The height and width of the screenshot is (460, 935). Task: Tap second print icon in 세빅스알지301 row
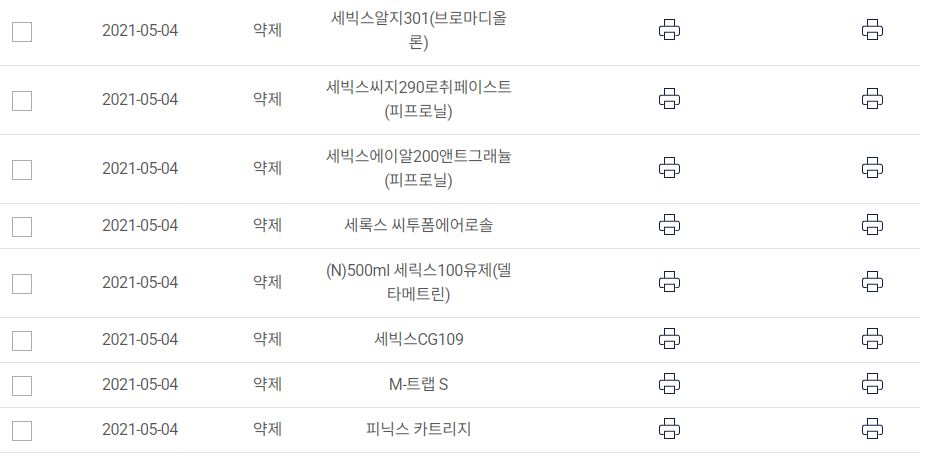point(872,30)
